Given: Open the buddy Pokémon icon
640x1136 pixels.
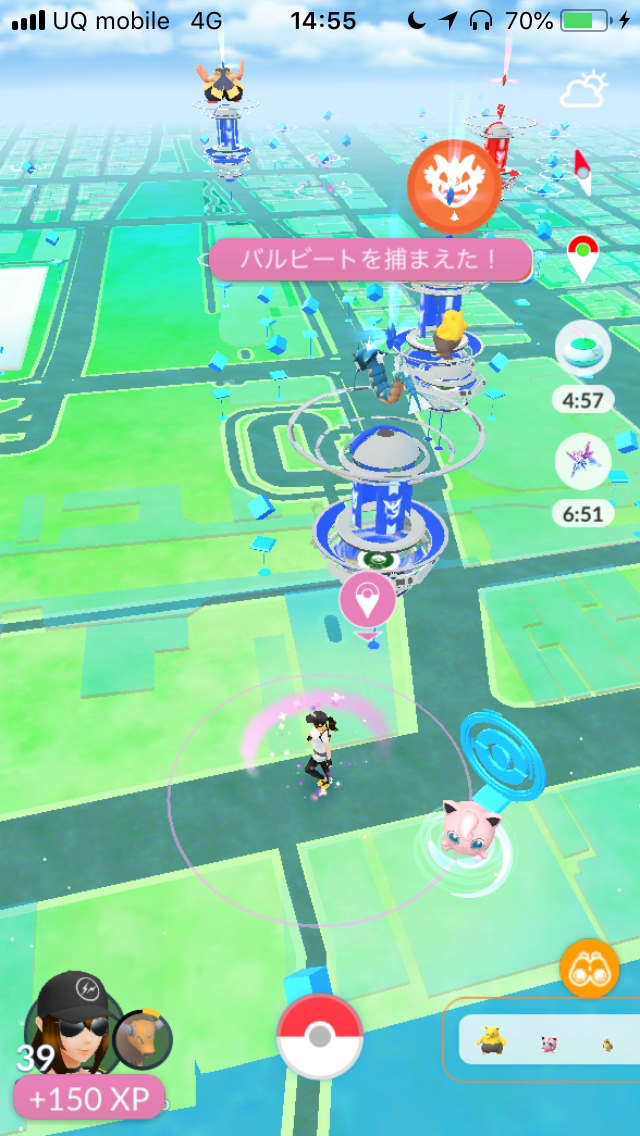Looking at the screenshot, I should [x=143, y=1039].
